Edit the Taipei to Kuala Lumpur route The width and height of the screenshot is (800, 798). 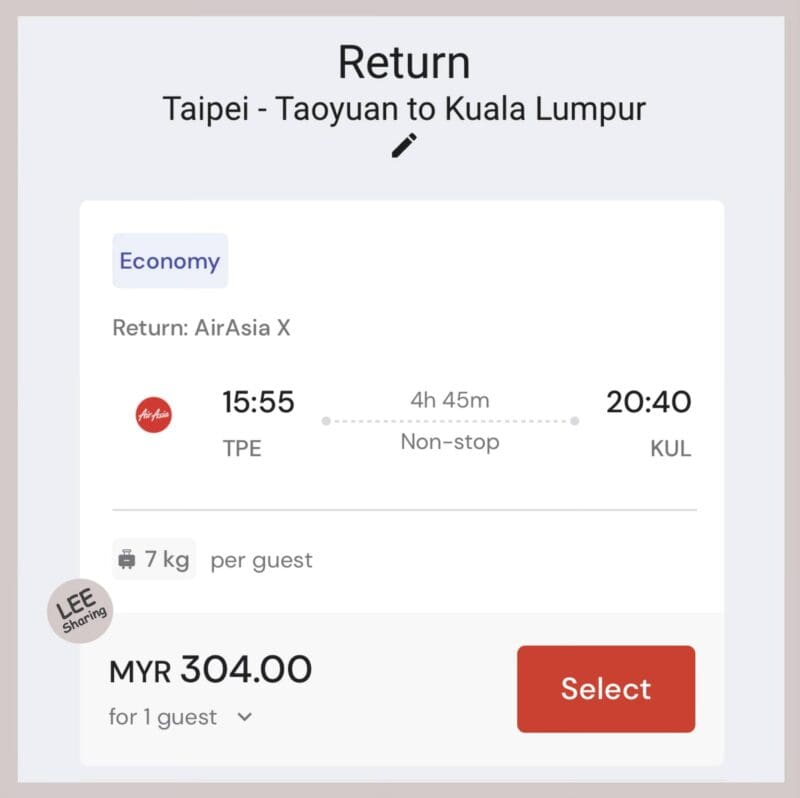[404, 146]
